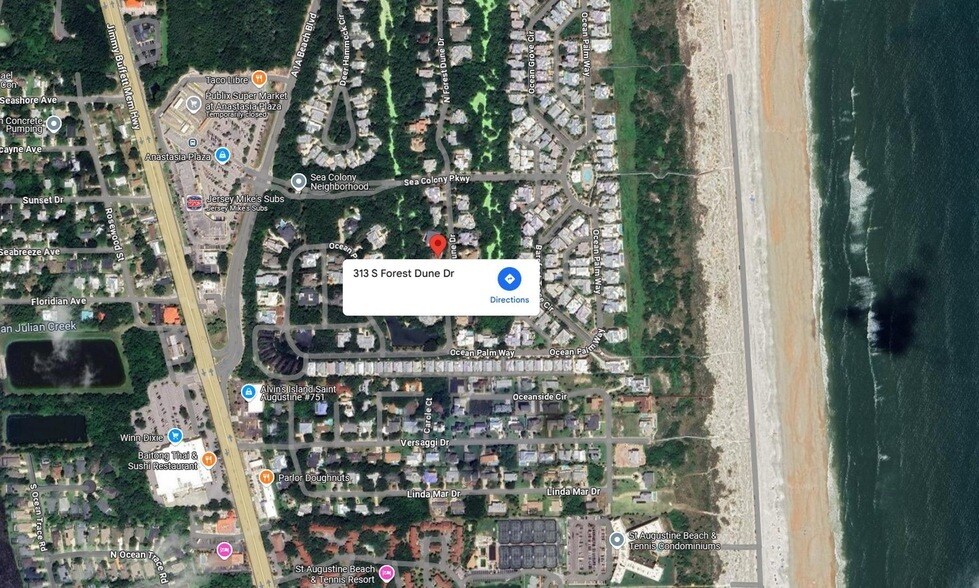This screenshot has height=588, width=979.
Task: Open St Augustine Beach & Tennis Resort marker
Action: pos(386,572)
